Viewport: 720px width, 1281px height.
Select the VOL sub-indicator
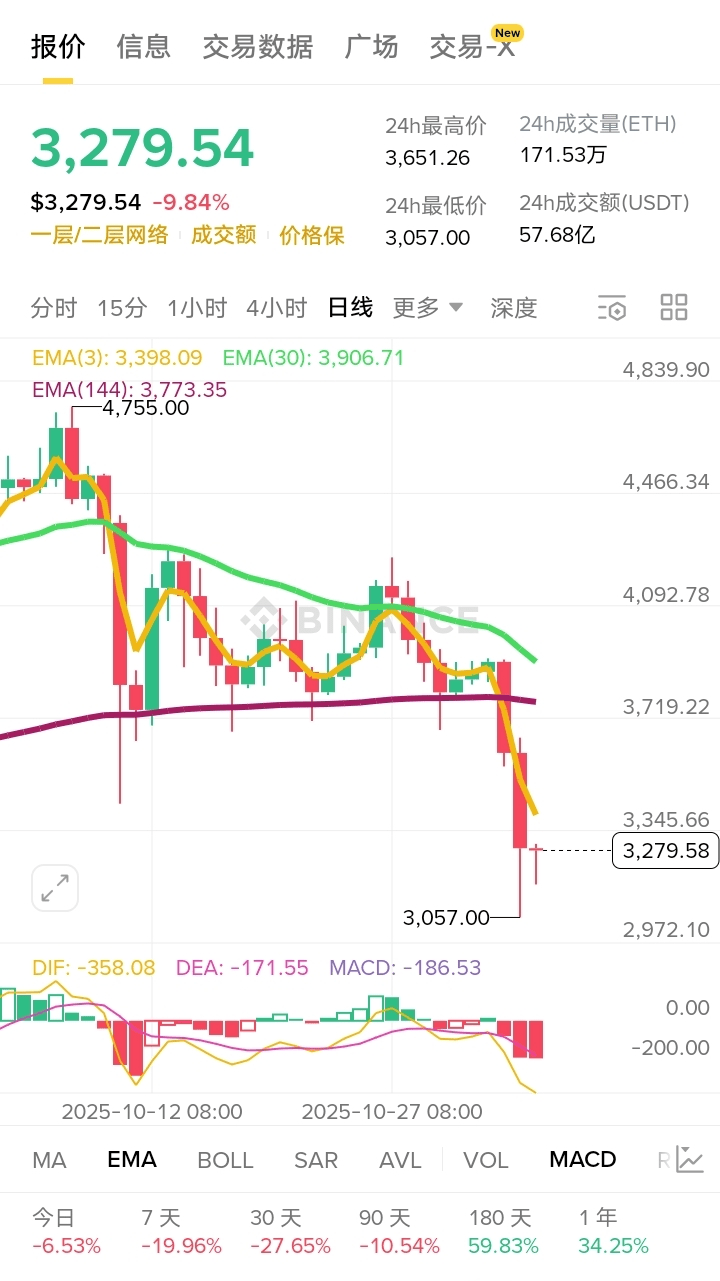click(x=485, y=1160)
